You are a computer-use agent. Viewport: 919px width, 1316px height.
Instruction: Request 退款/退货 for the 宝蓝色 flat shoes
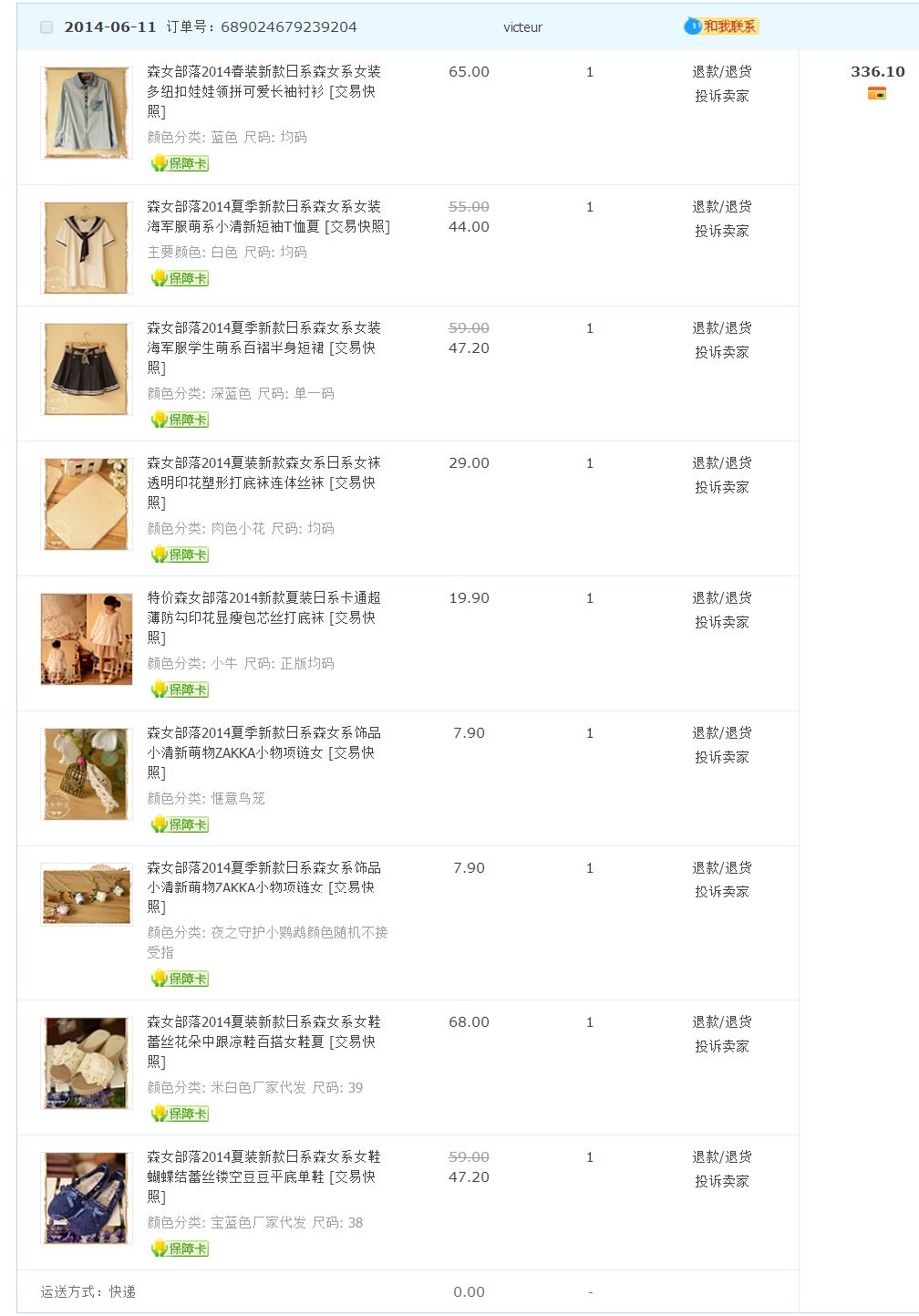721,1157
